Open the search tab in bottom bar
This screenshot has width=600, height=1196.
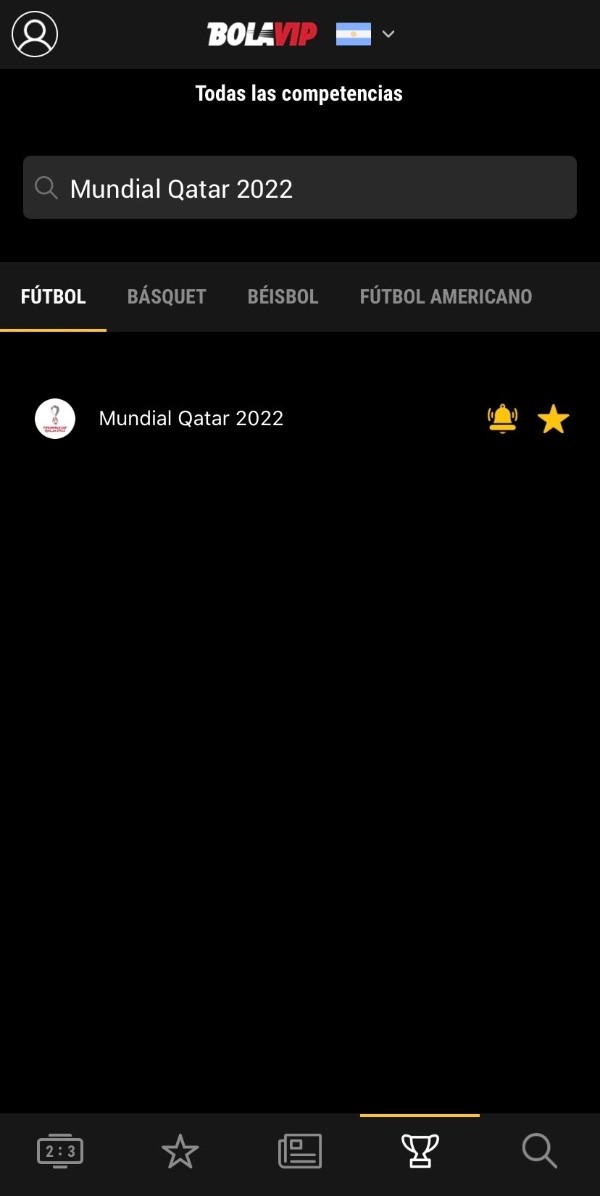coord(540,1152)
